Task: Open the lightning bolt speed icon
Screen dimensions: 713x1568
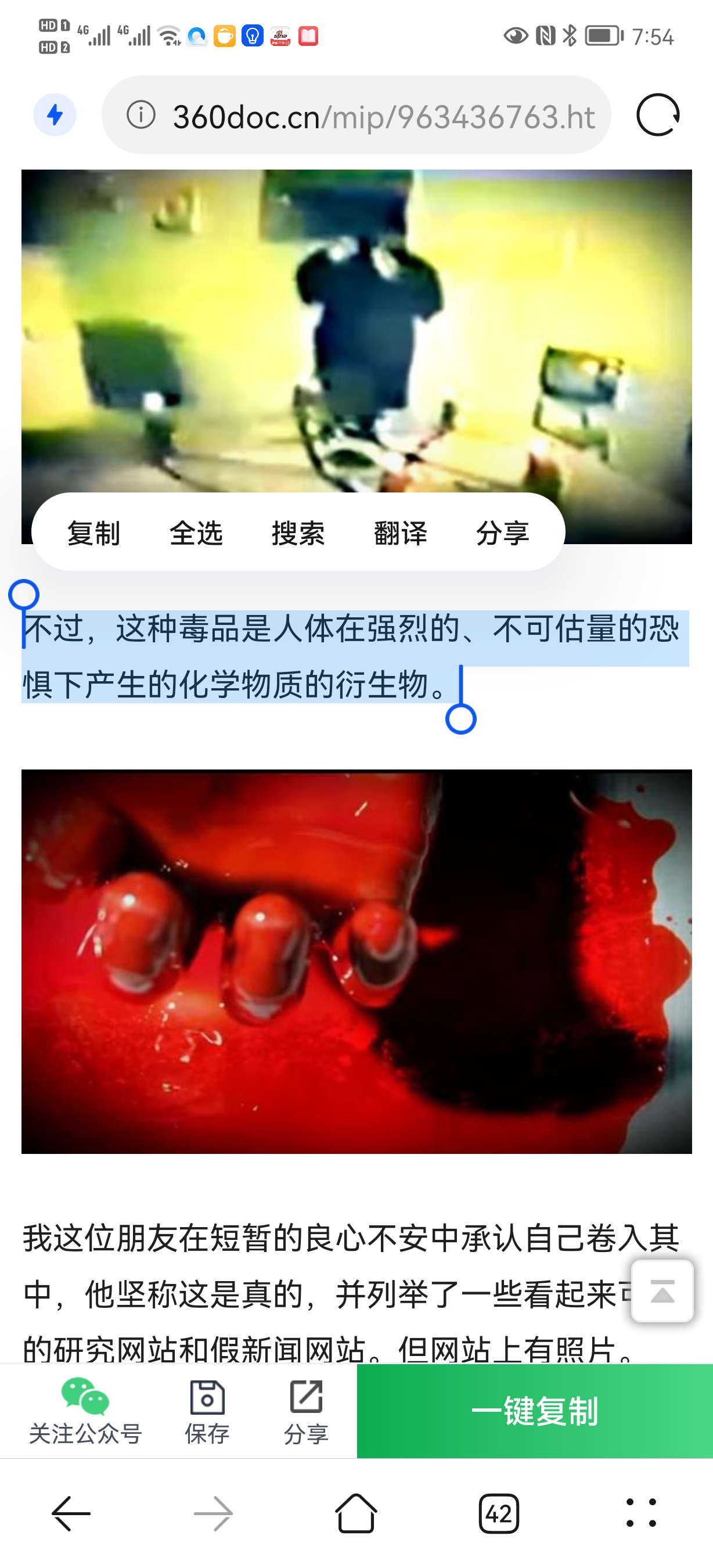Action: point(55,115)
